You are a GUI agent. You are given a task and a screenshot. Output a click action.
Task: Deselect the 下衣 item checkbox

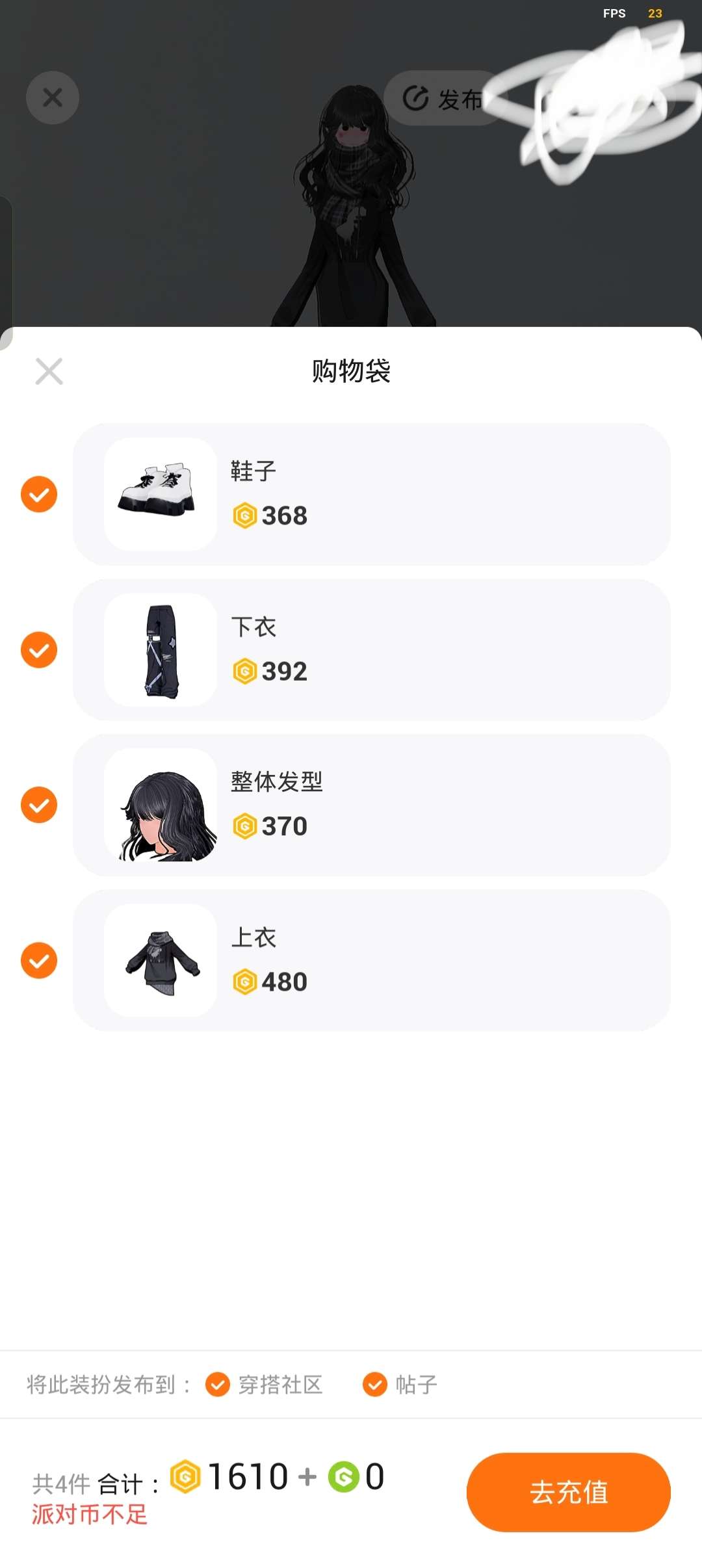click(39, 649)
